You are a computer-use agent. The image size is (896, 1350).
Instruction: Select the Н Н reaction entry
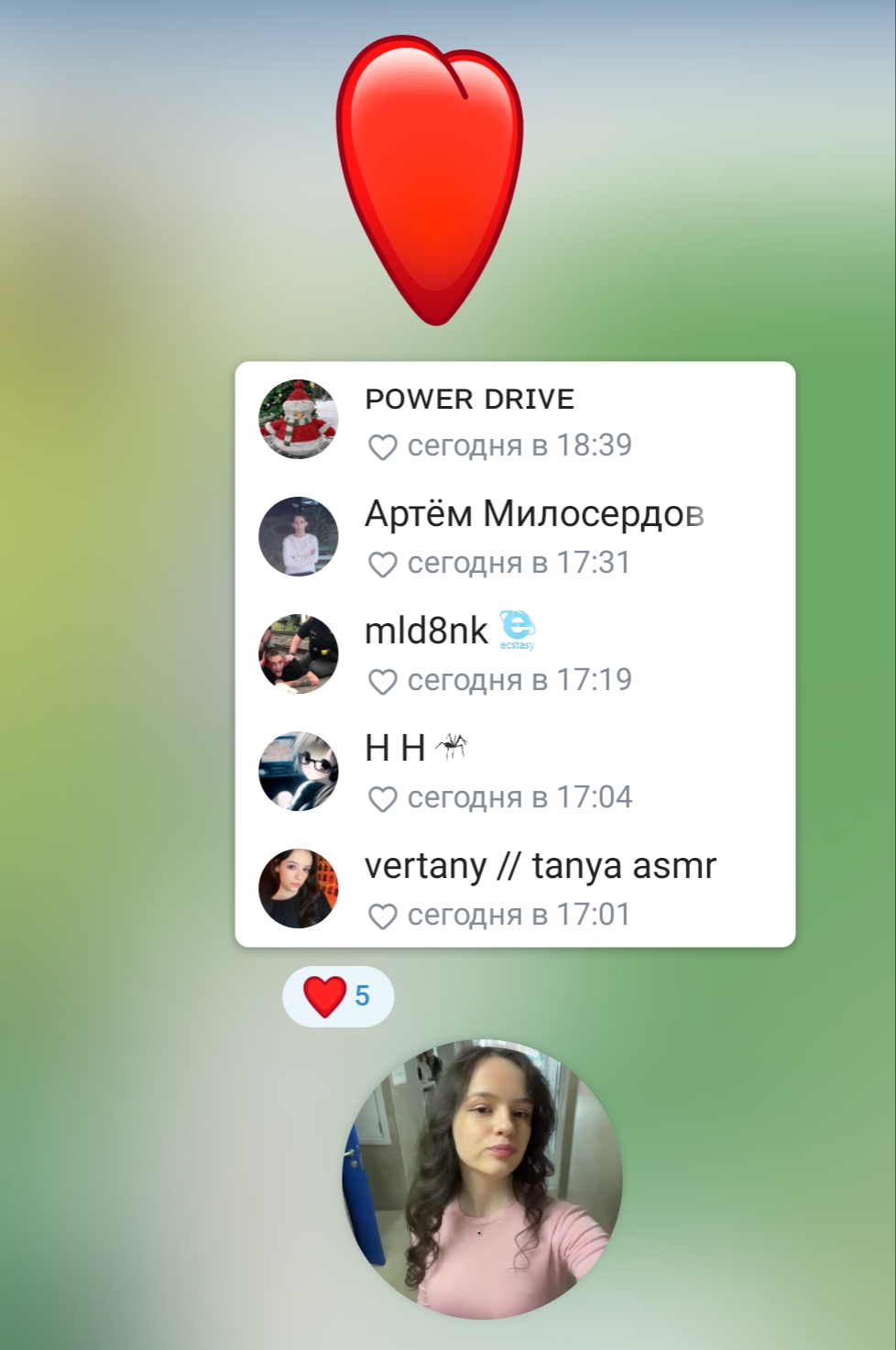[x=513, y=772]
